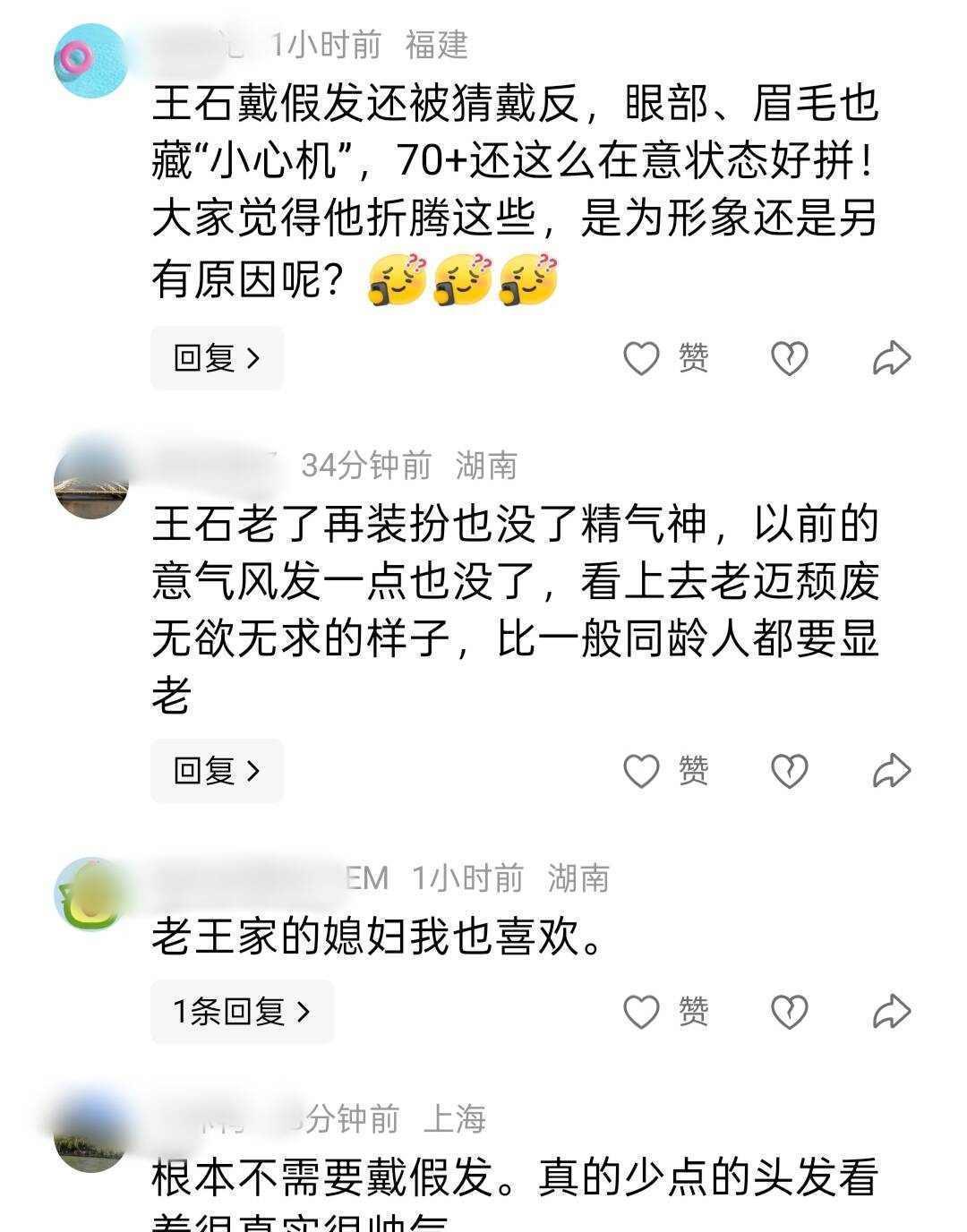This screenshot has height=1232, width=967.
Task: Dislike the 老王家的媳妇我也喜欢 comment
Action: 789,1012
